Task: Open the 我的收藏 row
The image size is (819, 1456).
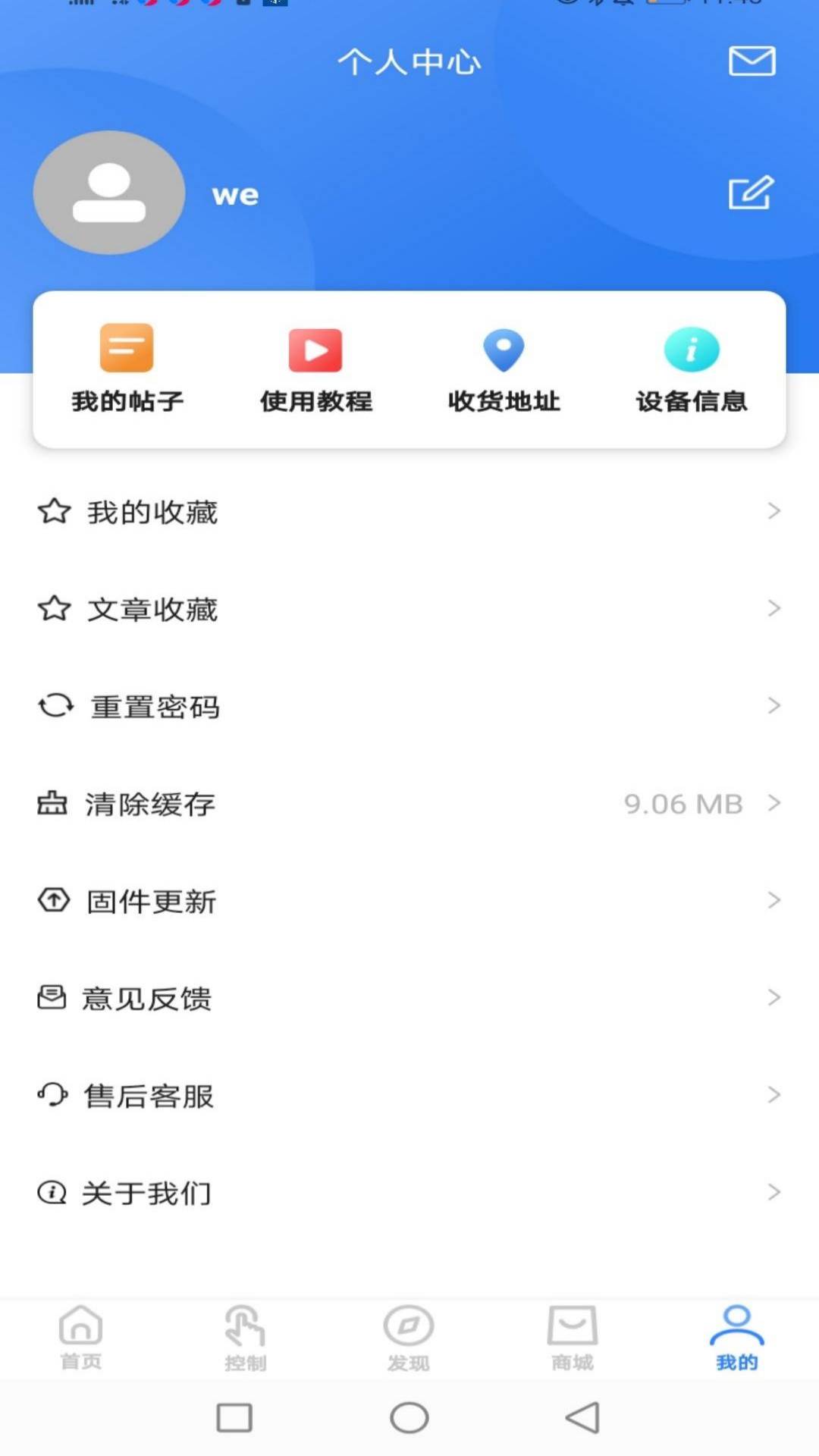Action: pos(409,512)
